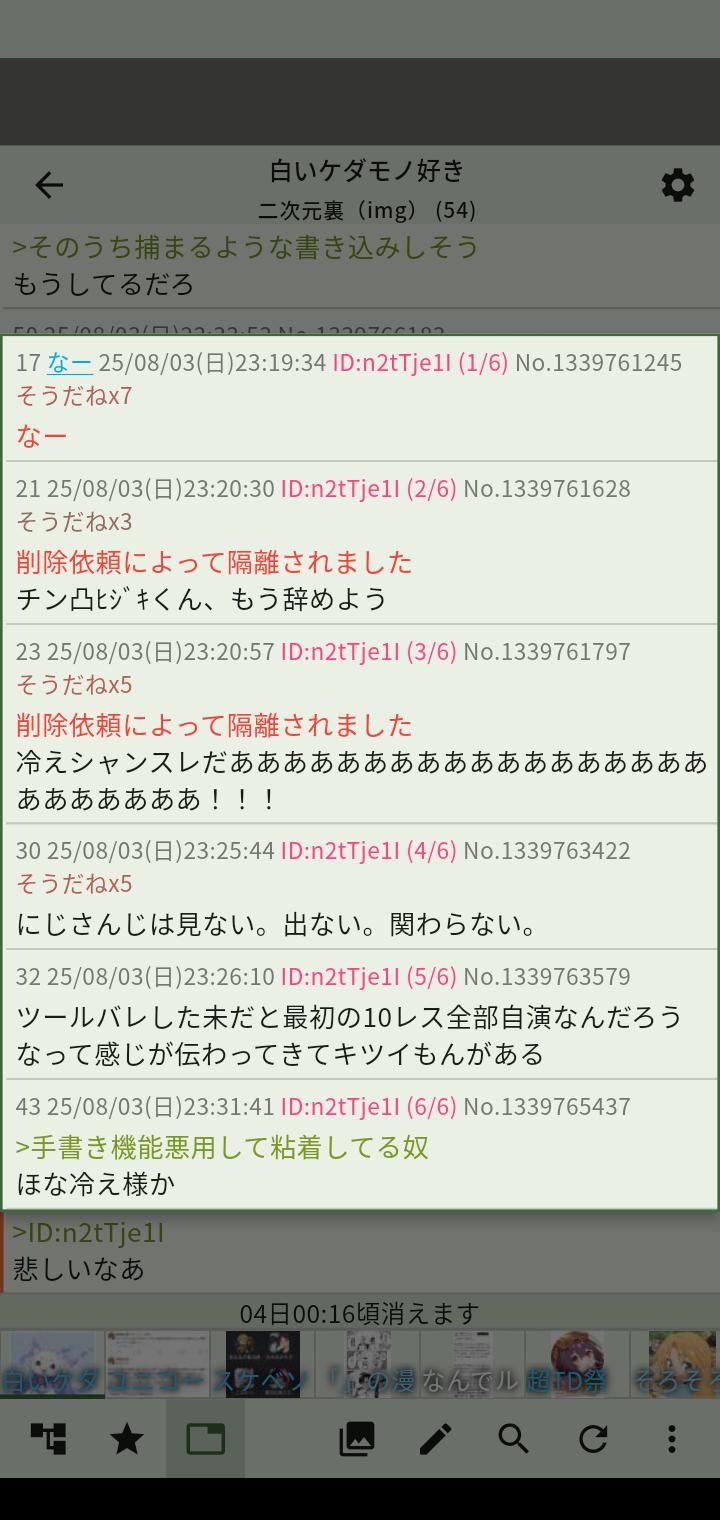The width and height of the screenshot is (720, 1520).
Task: Open the image gallery icon
Action: coord(357,1438)
